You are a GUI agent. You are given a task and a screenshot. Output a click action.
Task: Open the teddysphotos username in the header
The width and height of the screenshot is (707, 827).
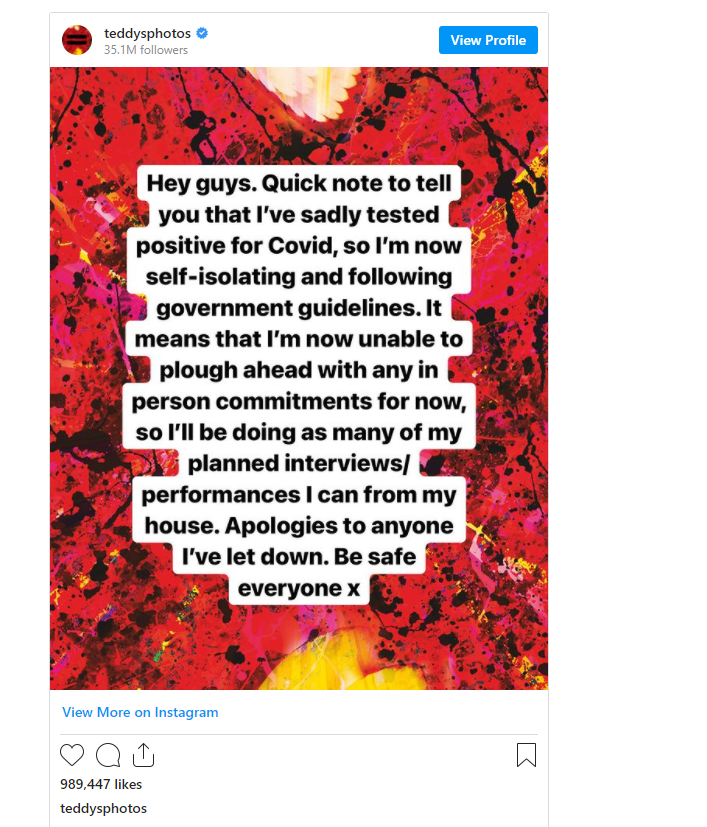point(147,33)
